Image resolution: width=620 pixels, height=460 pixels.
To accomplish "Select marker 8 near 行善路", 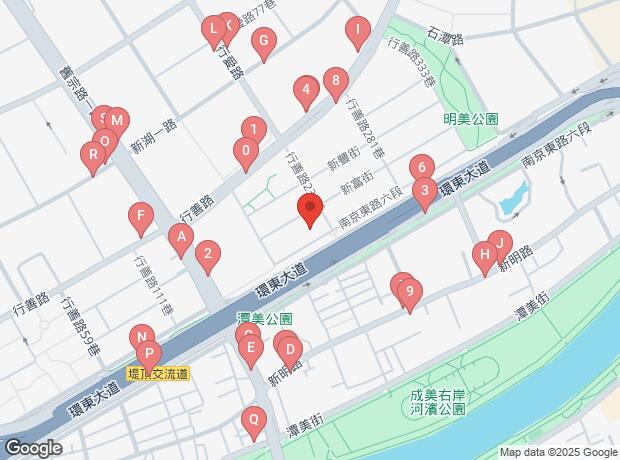I will (336, 80).
